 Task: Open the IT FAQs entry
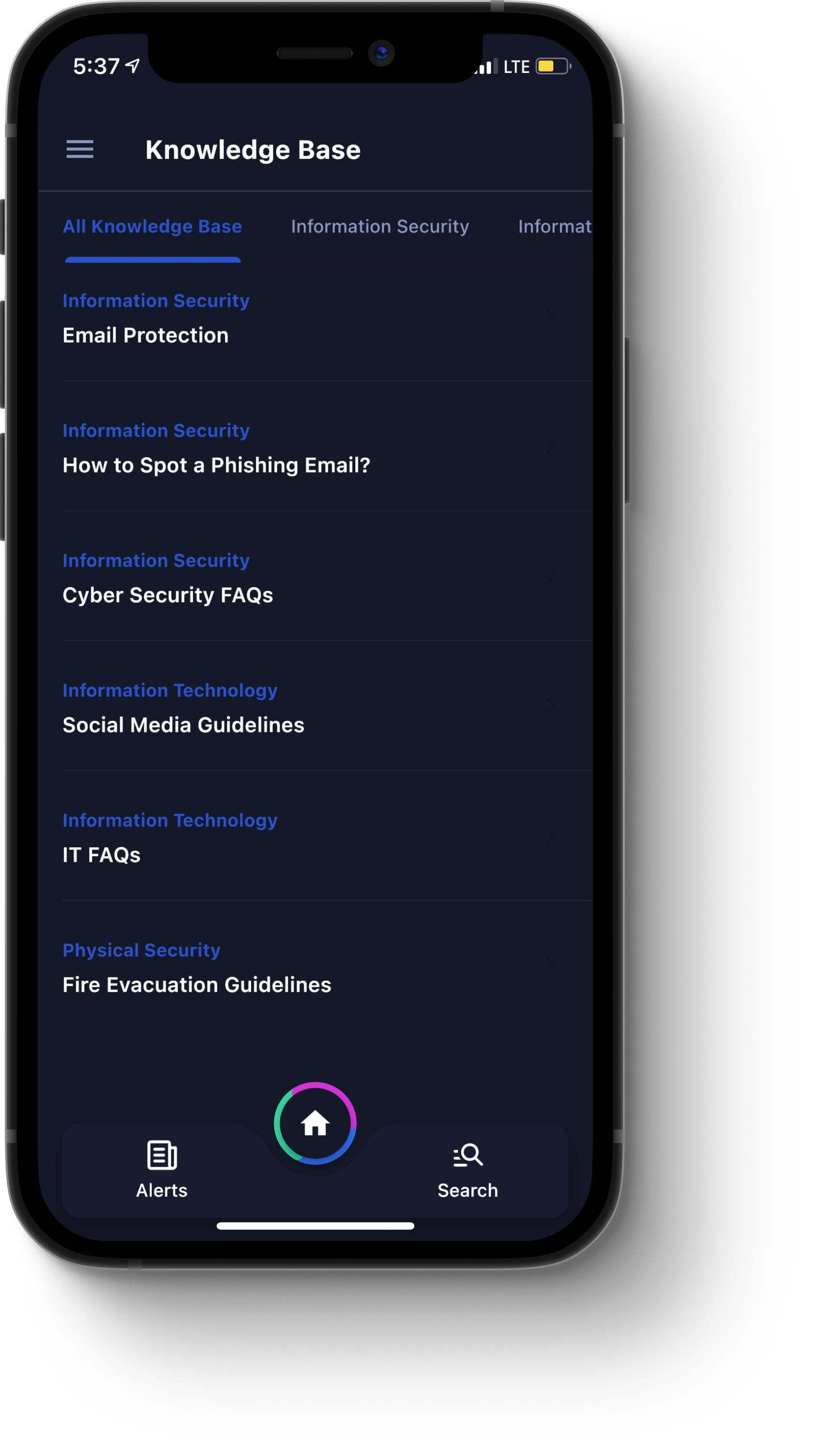point(308,838)
